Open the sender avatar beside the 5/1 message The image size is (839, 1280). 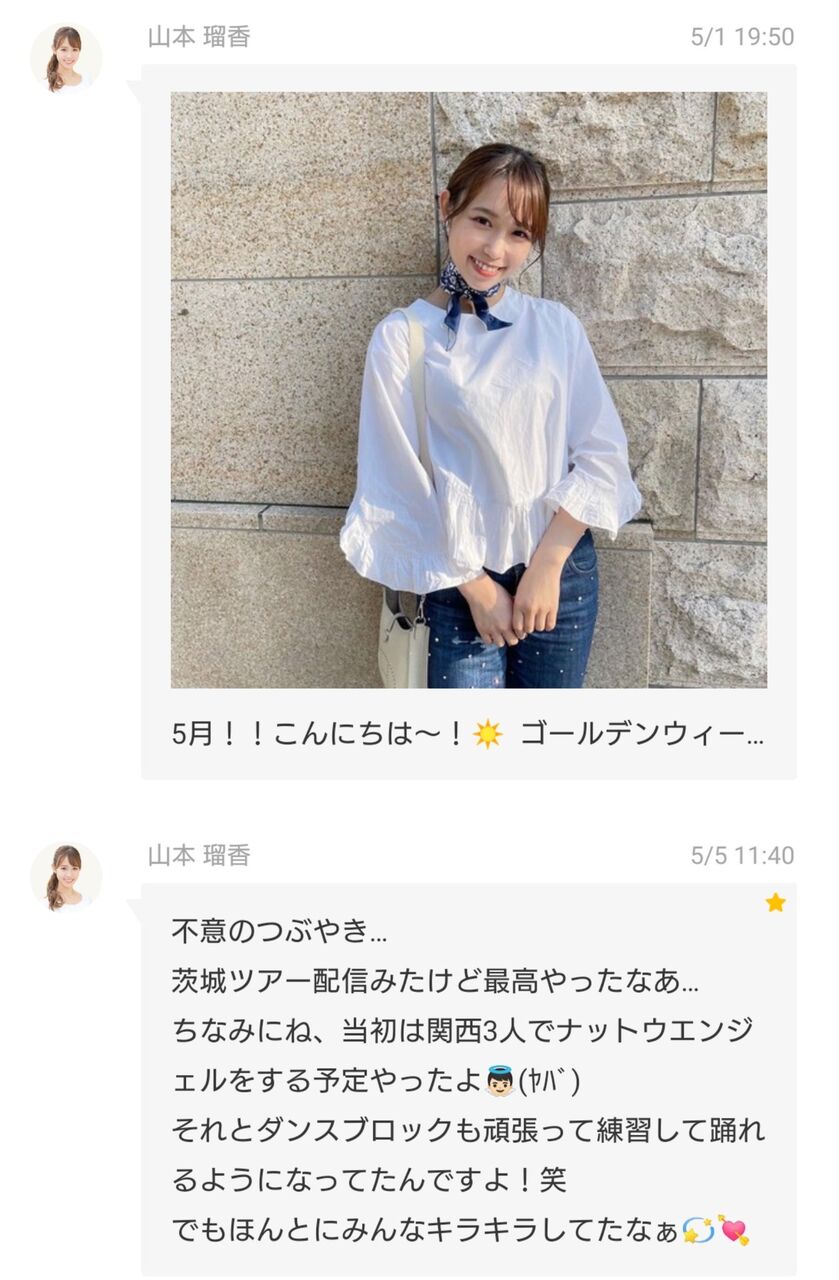(66, 58)
